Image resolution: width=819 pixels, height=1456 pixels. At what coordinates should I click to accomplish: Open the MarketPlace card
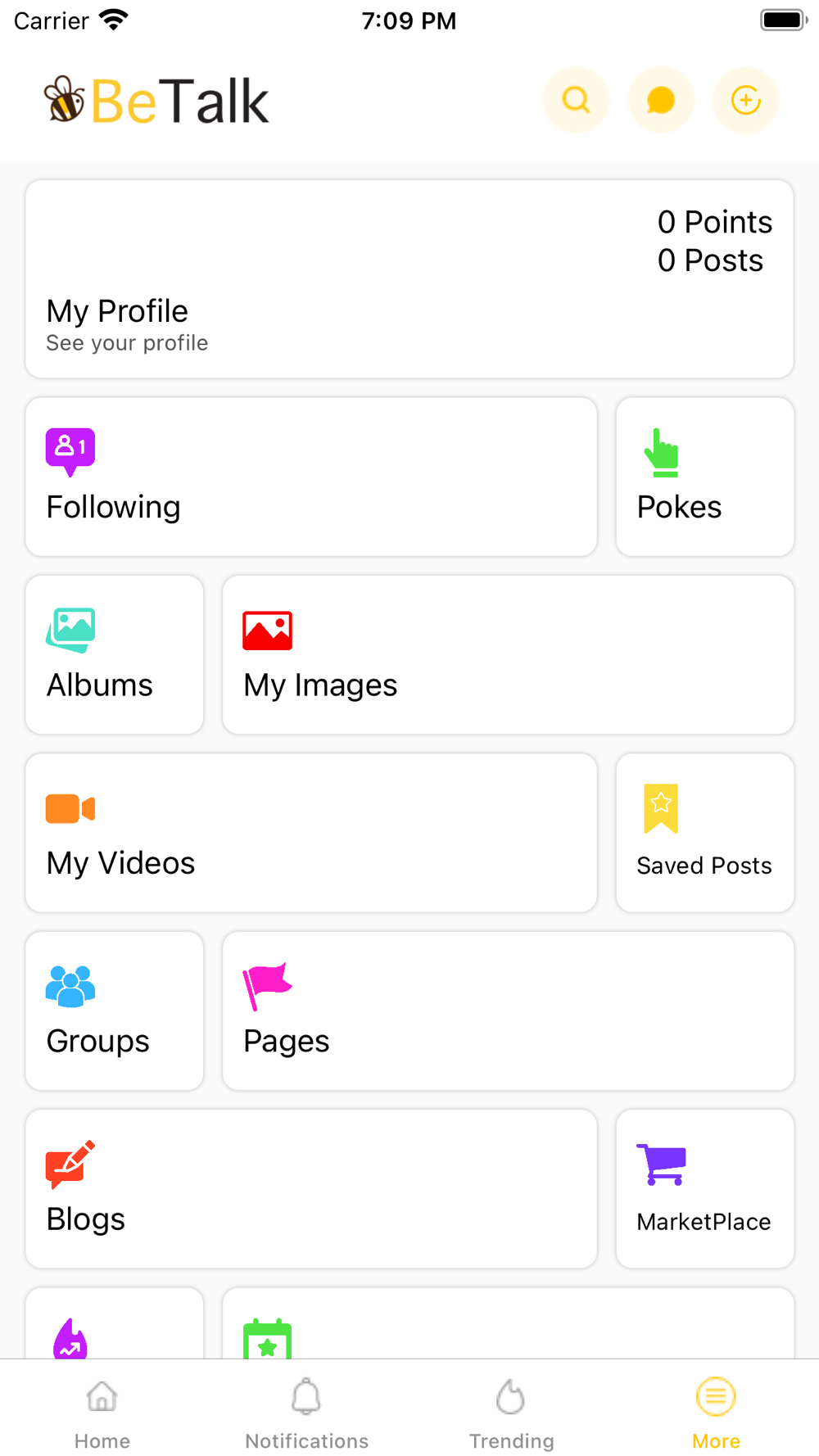pyautogui.click(x=705, y=1189)
